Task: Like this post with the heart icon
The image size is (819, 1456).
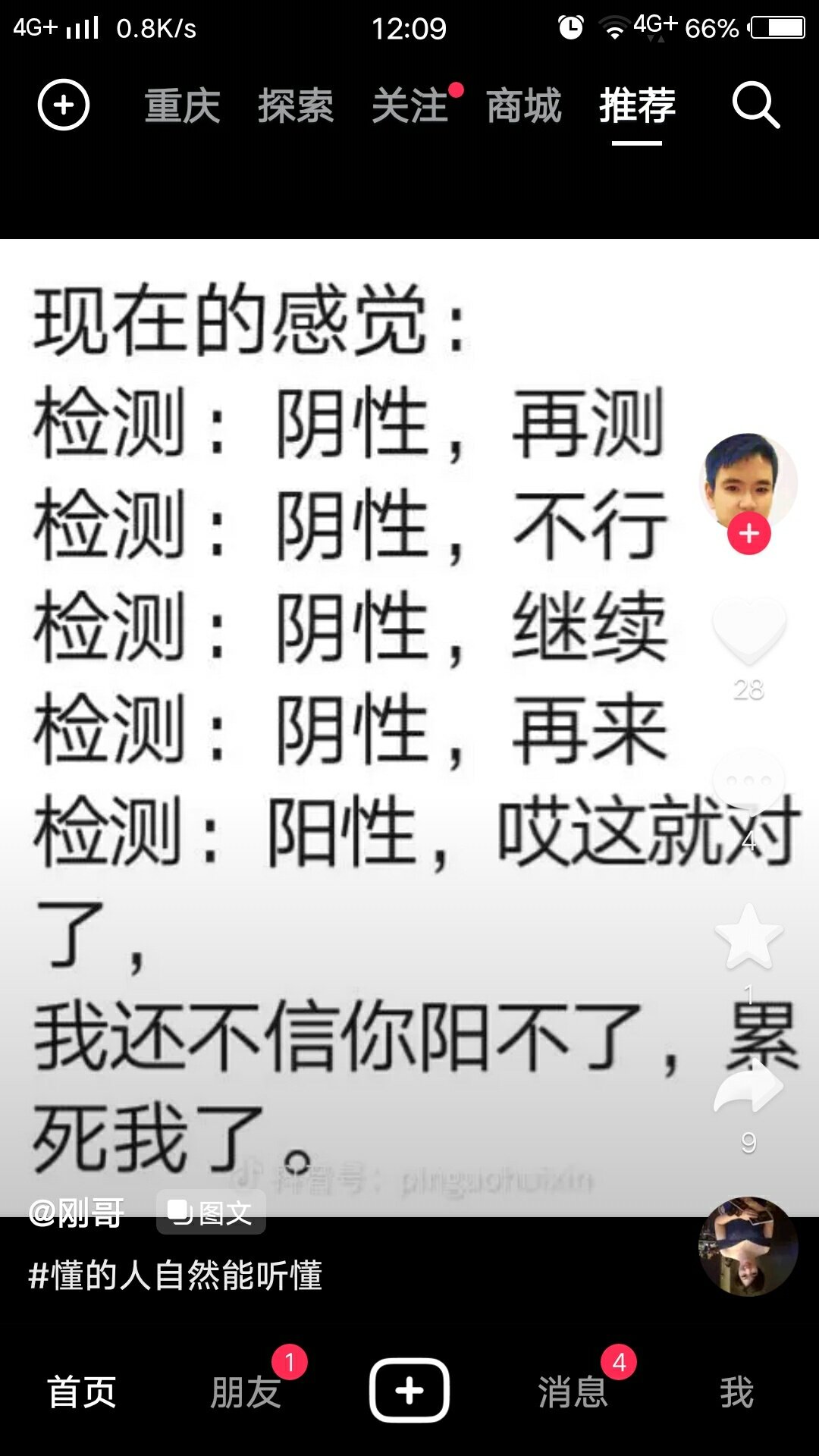Action: click(x=749, y=629)
